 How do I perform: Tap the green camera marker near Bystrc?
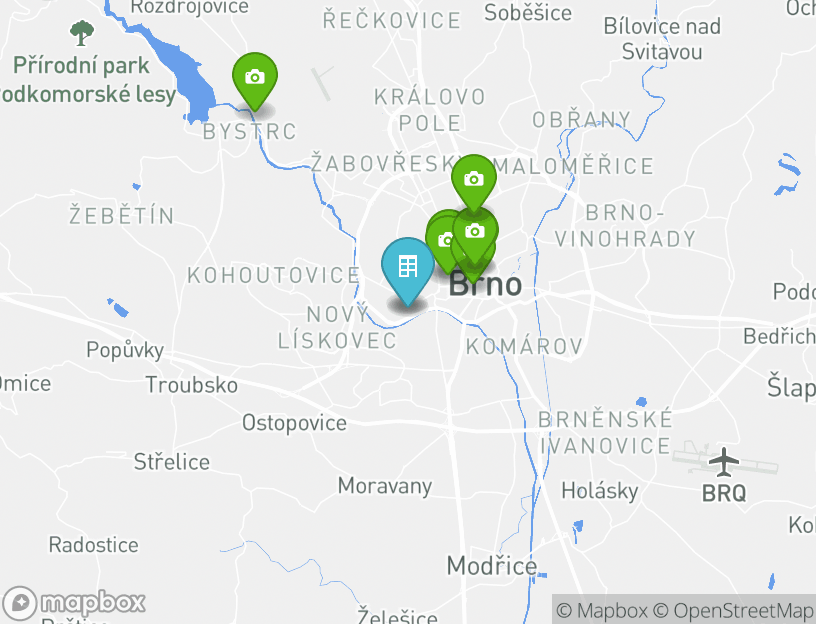[255, 77]
